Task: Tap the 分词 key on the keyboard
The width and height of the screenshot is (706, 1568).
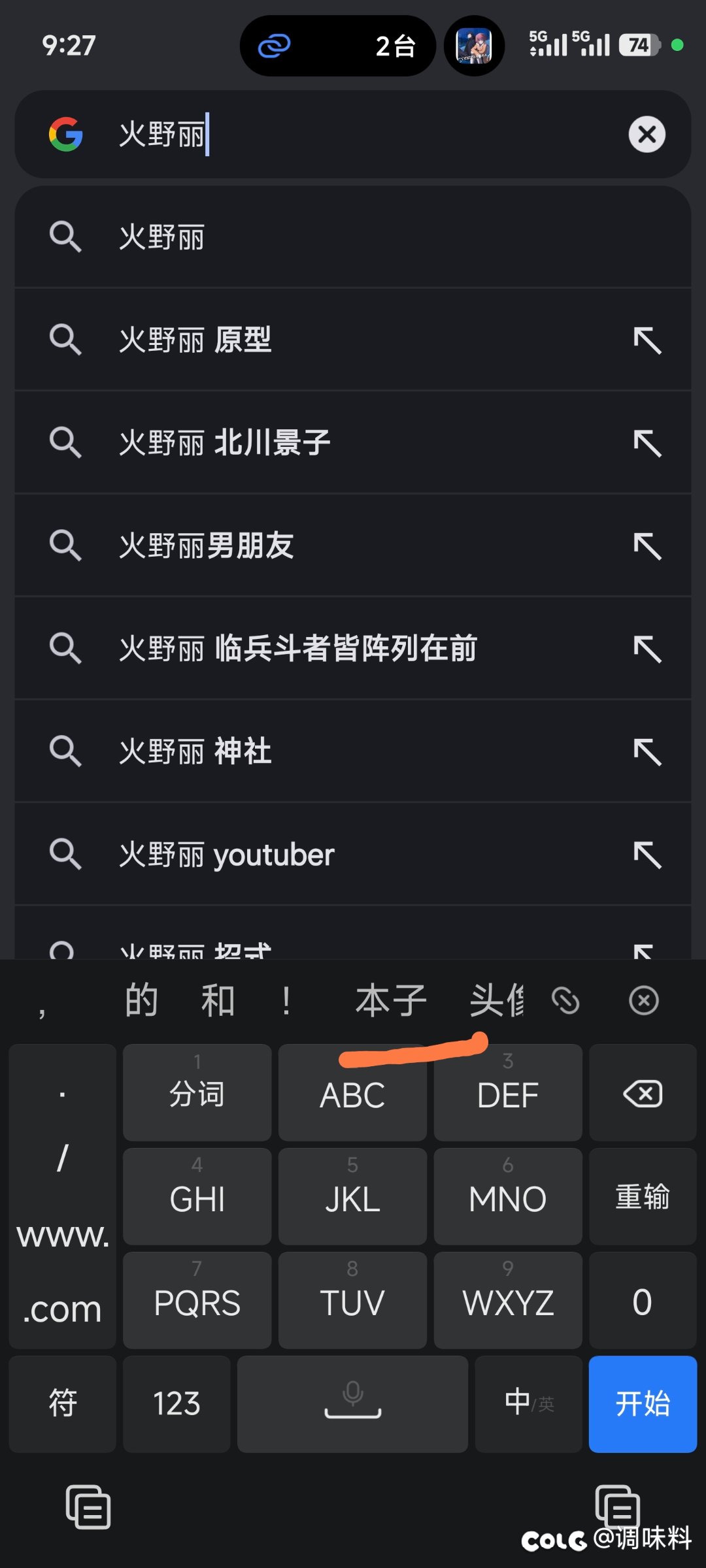Action: coord(197,1092)
